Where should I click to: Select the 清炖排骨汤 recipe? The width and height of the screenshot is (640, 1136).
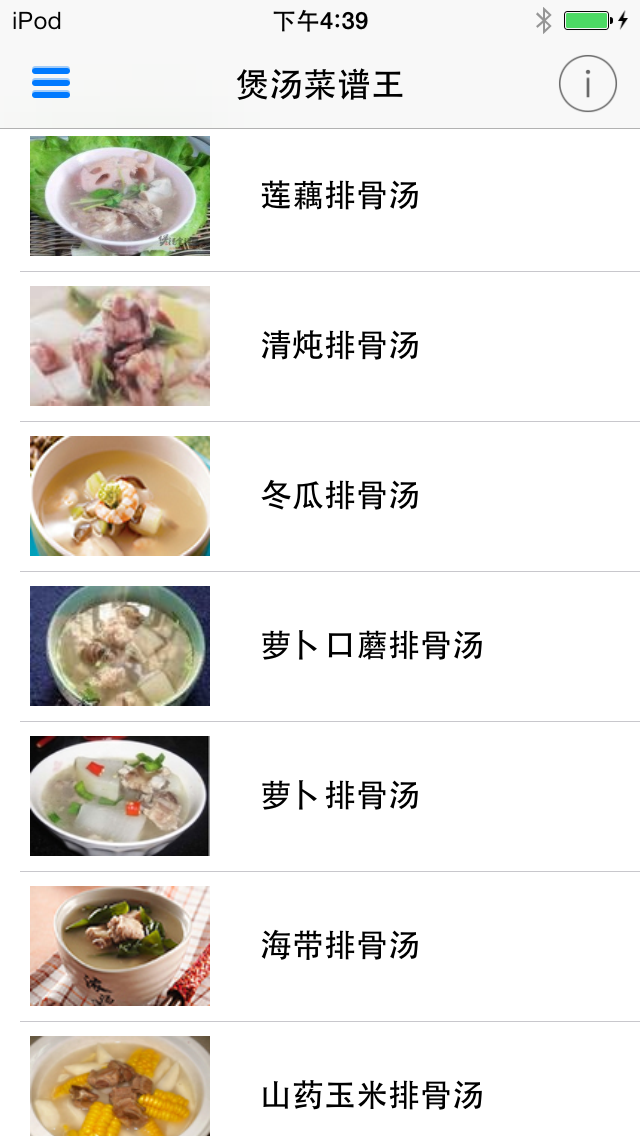(x=340, y=346)
